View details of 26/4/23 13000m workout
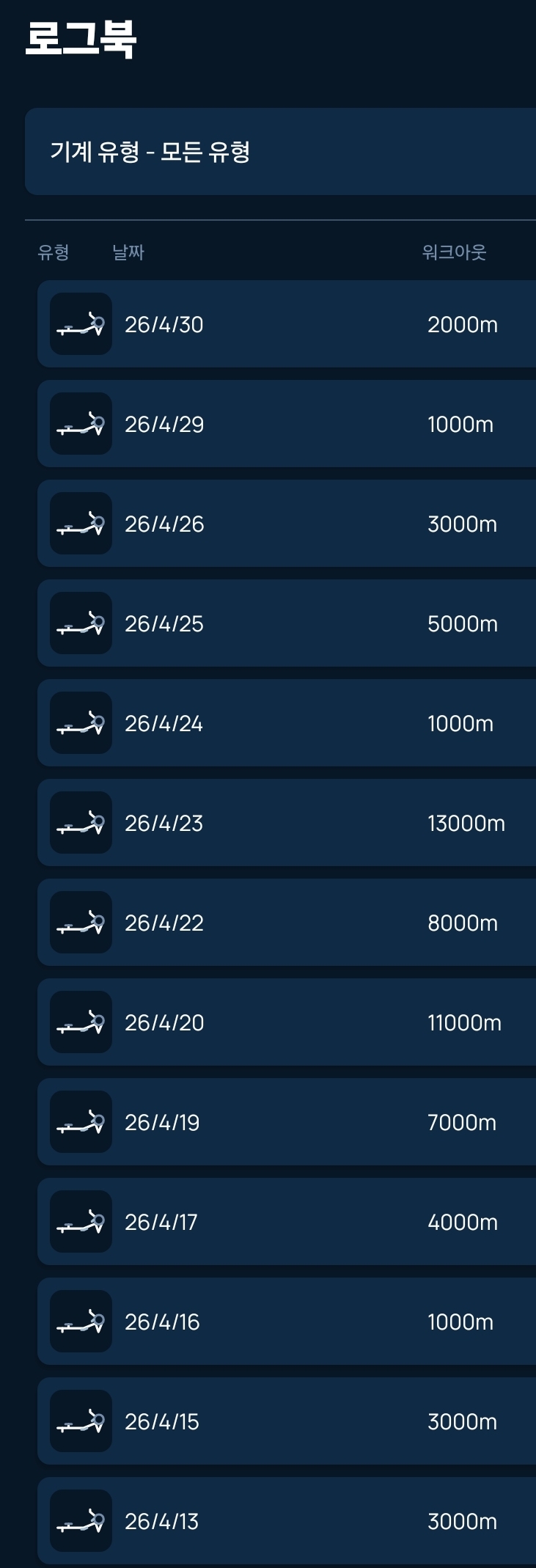The width and height of the screenshot is (536, 1568). pos(286,823)
